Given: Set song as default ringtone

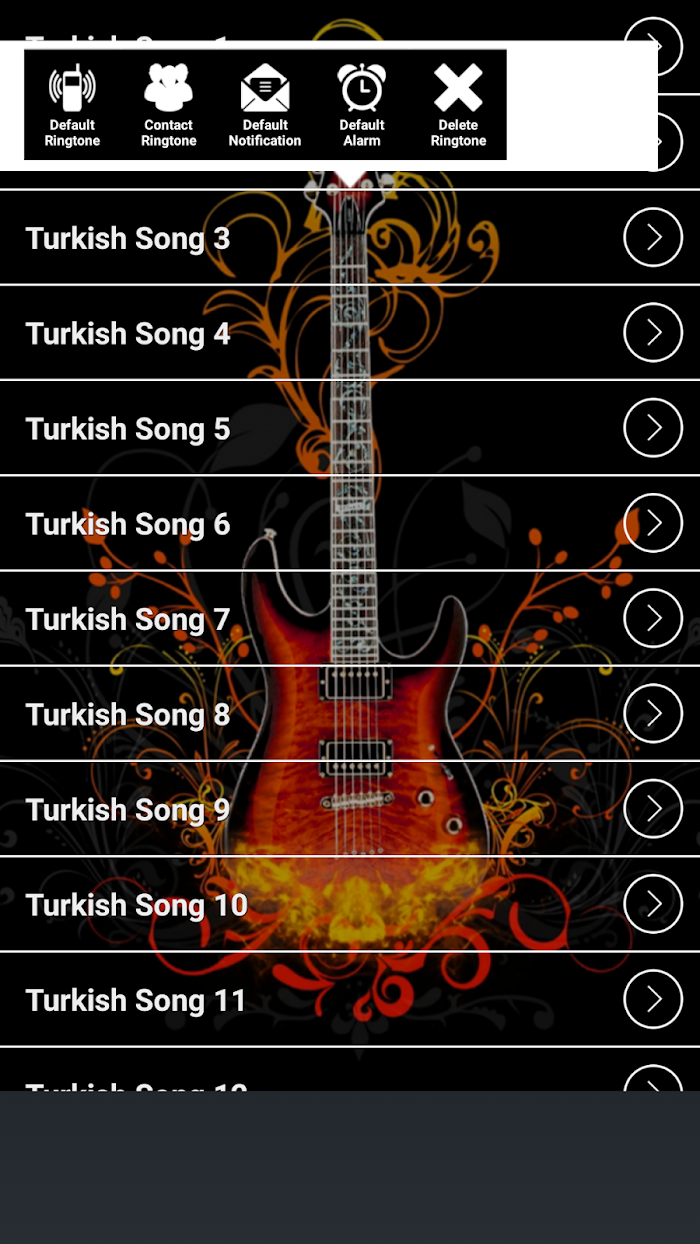Looking at the screenshot, I should [x=72, y=105].
